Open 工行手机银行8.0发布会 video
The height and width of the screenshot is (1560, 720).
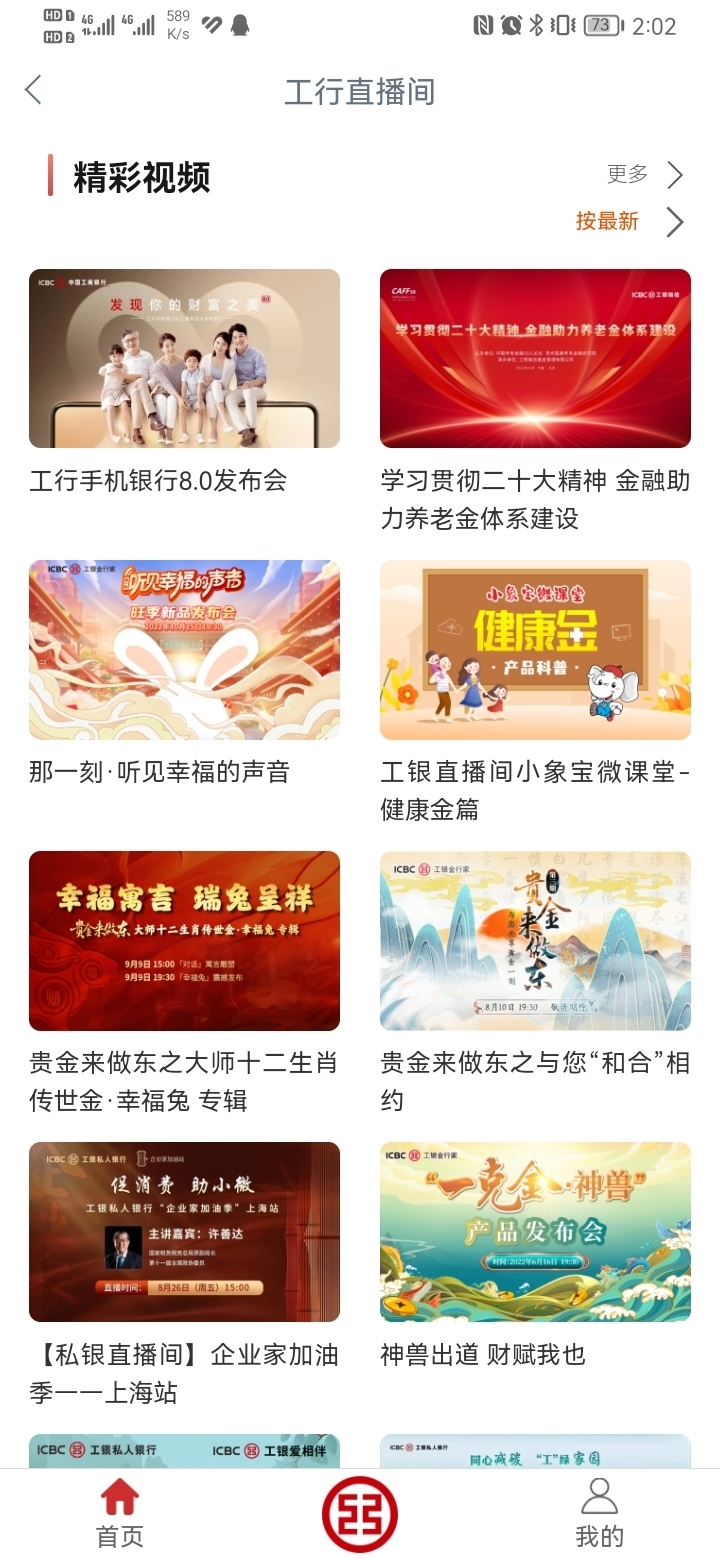184,358
